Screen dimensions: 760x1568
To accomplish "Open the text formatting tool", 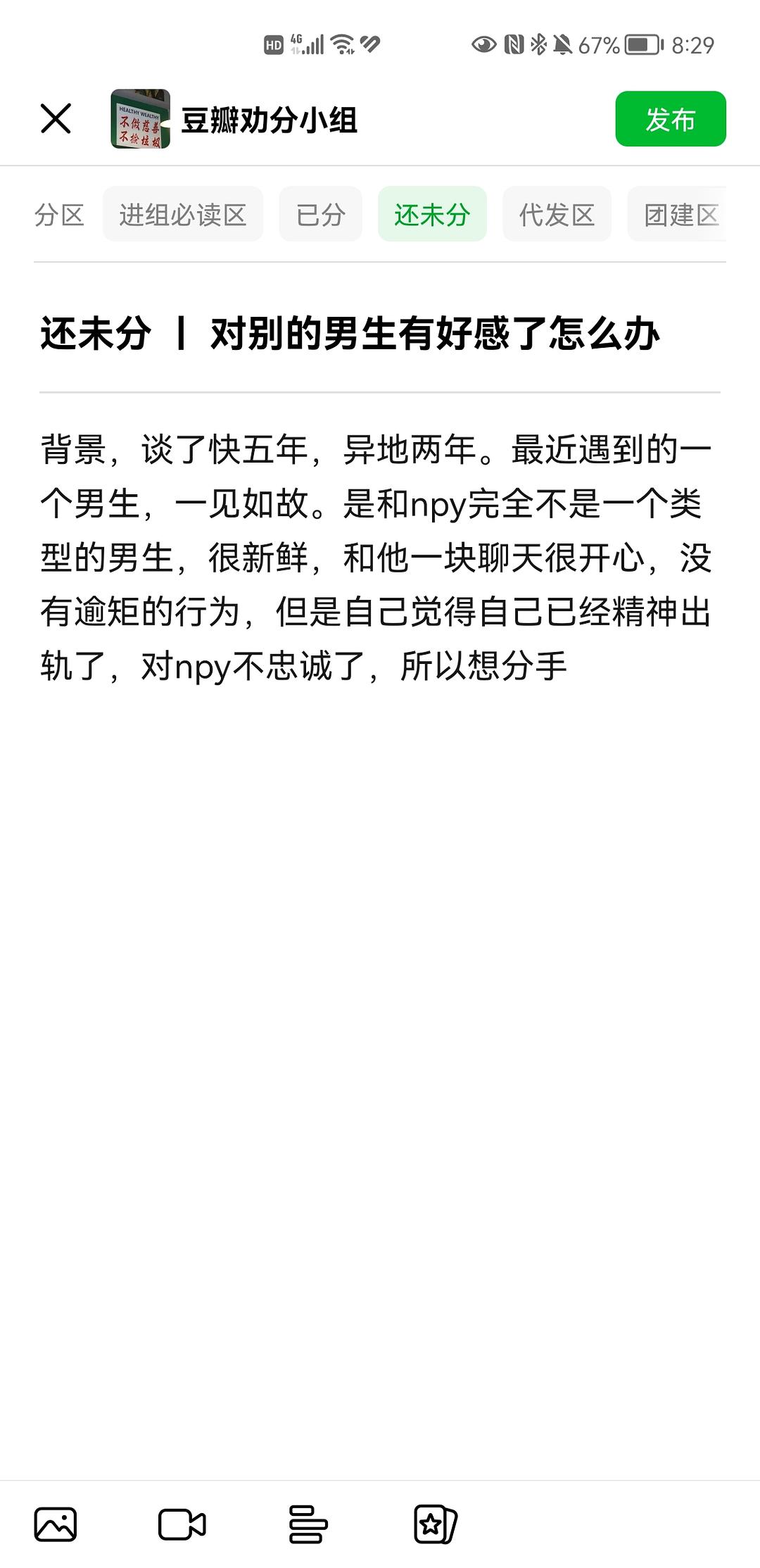I will [308, 1524].
